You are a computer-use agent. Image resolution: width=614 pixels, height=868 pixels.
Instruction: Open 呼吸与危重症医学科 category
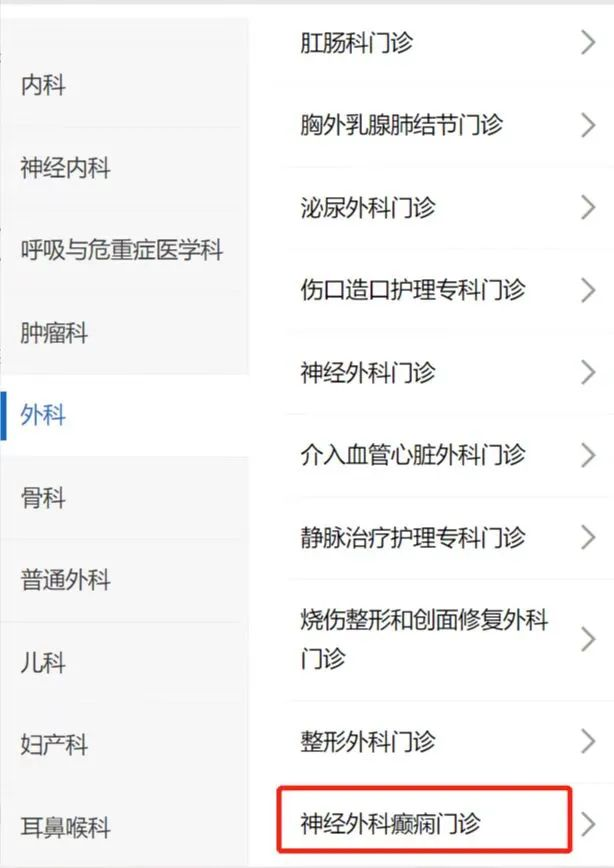click(x=122, y=250)
